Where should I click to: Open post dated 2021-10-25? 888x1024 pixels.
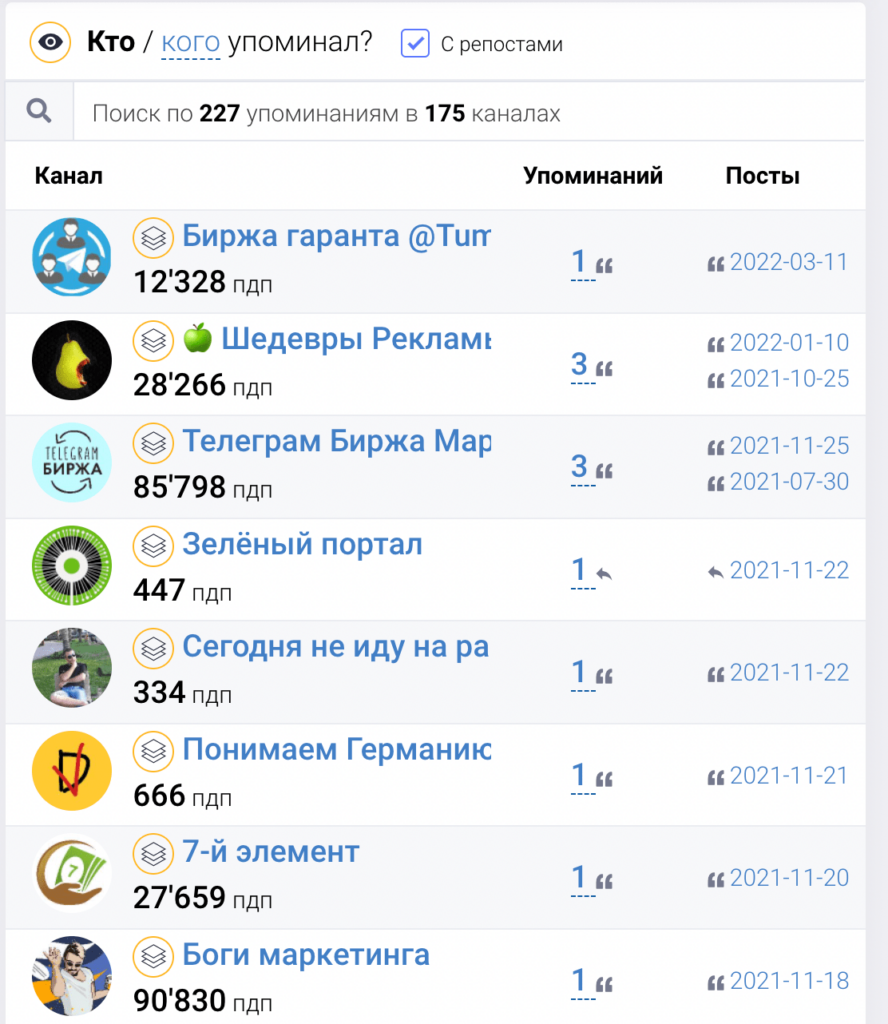(788, 379)
